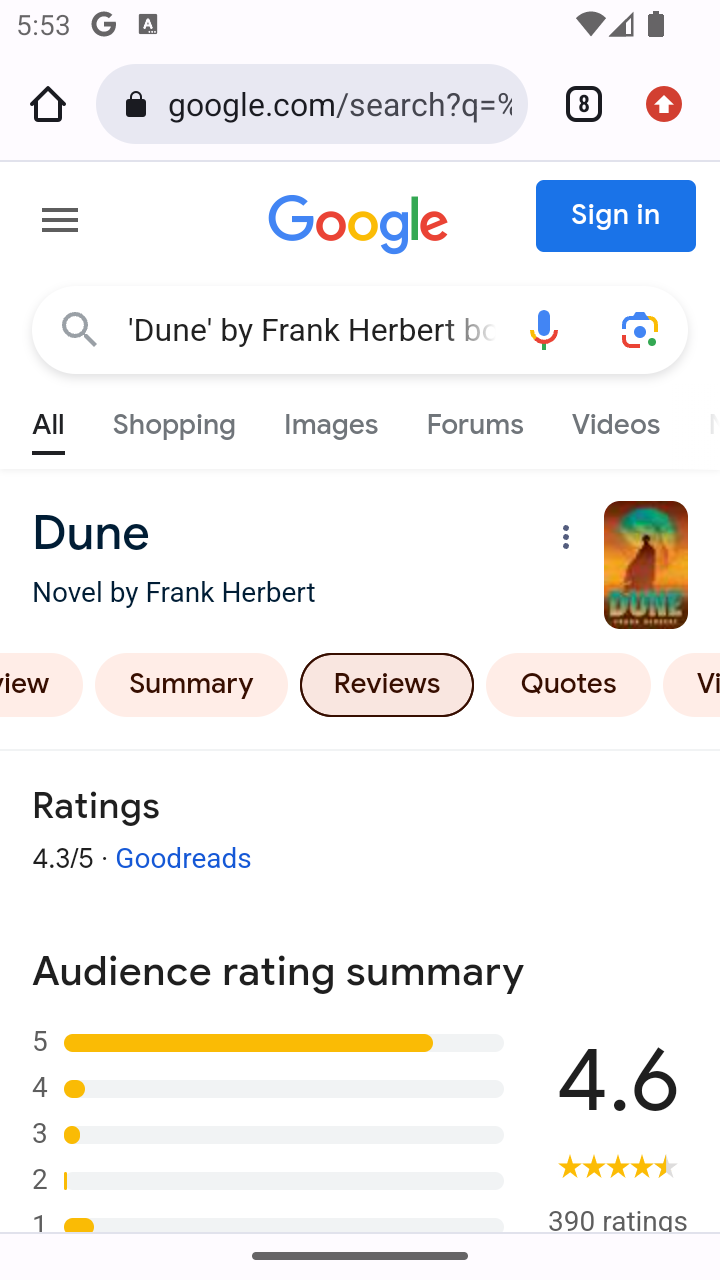Search by image with Google Lens
Screen dimensions: 720x1280
pos(640,330)
